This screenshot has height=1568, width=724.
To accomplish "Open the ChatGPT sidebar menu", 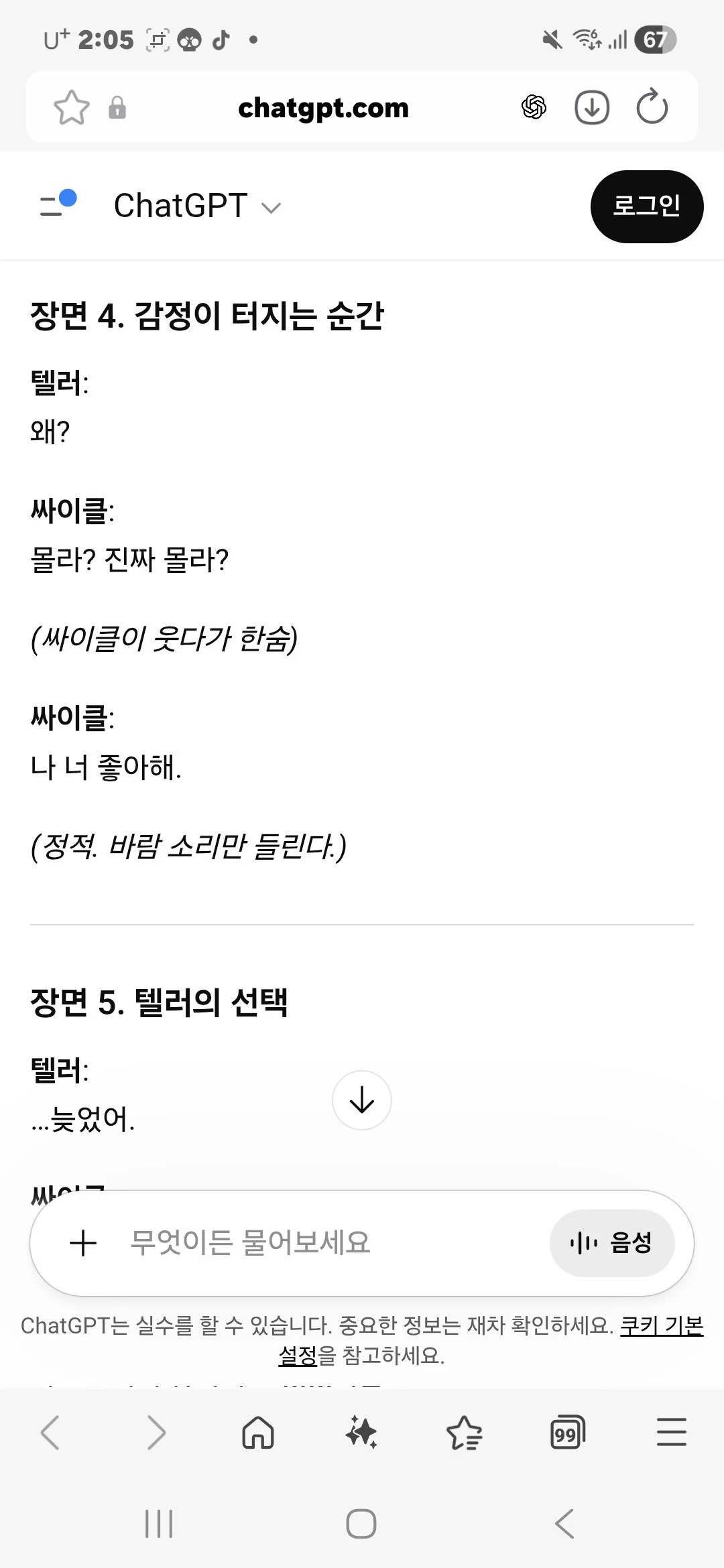I will (58, 204).
